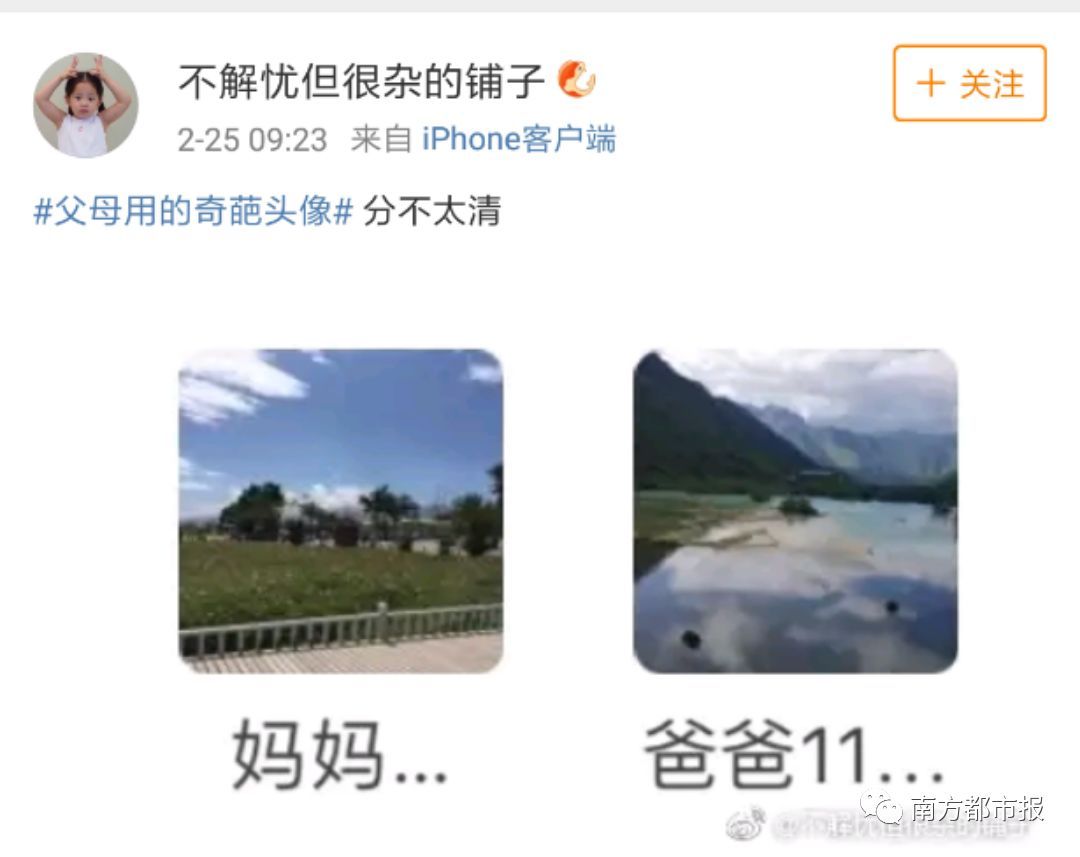Screen dimensions: 1080x857
Task: Open the poster's avatar photo
Action: click(x=85, y=105)
